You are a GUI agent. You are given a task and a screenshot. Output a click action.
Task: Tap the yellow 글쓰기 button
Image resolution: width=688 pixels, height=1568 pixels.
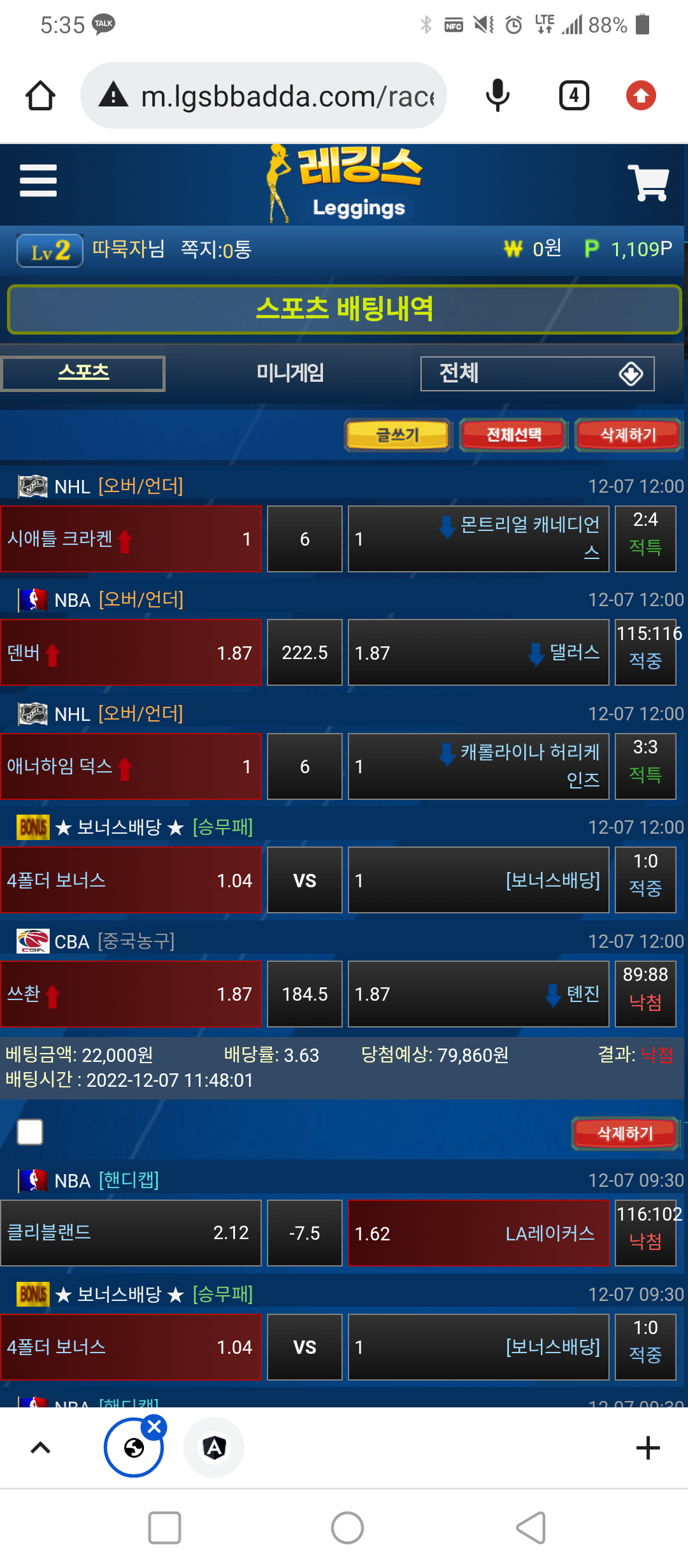tap(398, 435)
